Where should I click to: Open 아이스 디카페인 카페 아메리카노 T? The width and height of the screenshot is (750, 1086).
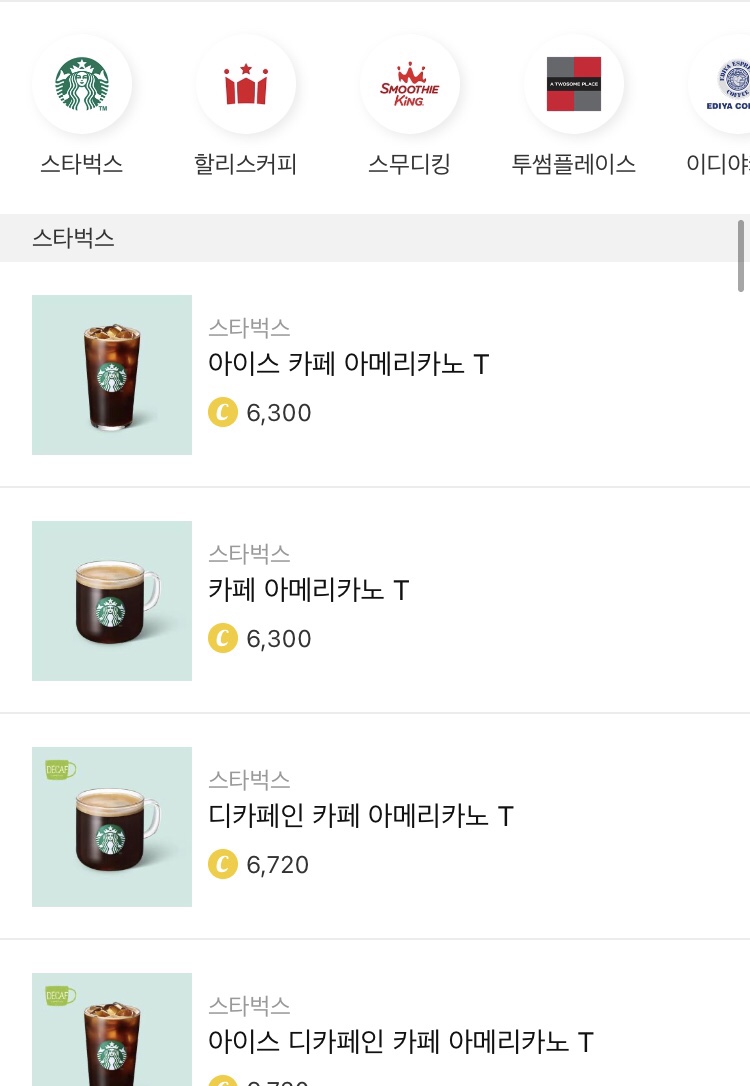(401, 1042)
